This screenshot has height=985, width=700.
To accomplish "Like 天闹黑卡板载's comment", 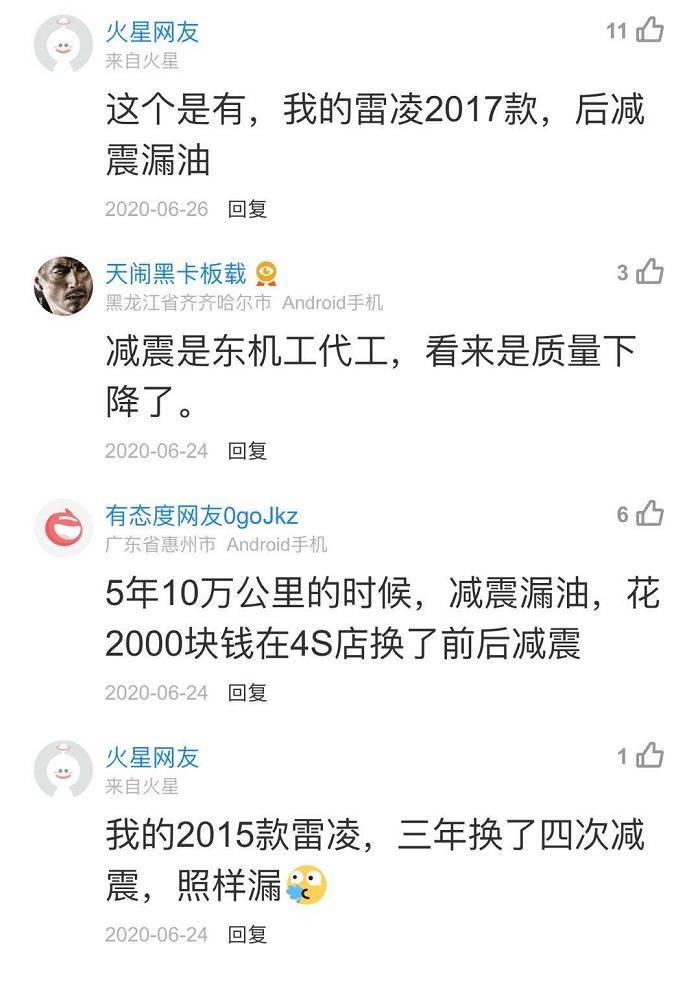I will pos(649,271).
